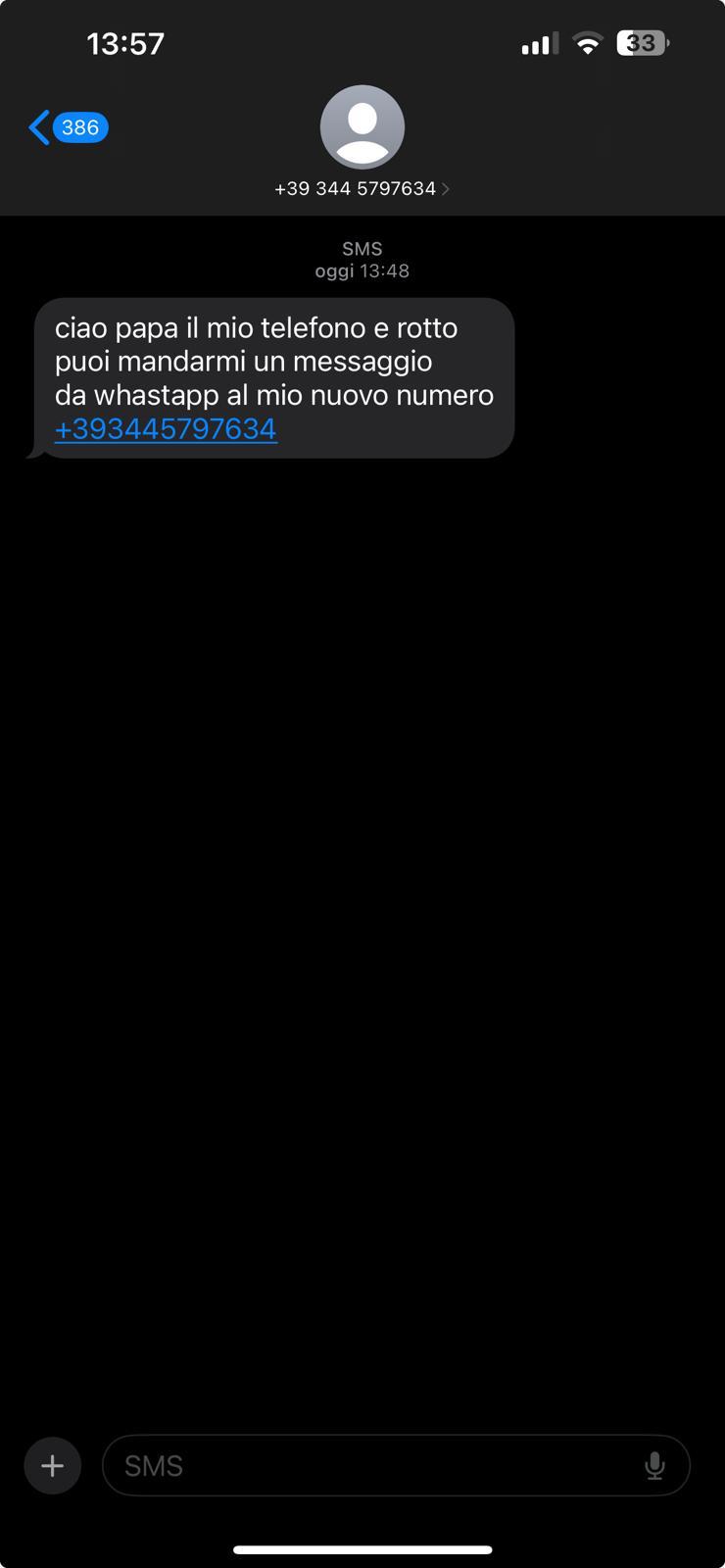Focus the SMS text field
Screen dimensions: 725x1568
(372, 1466)
